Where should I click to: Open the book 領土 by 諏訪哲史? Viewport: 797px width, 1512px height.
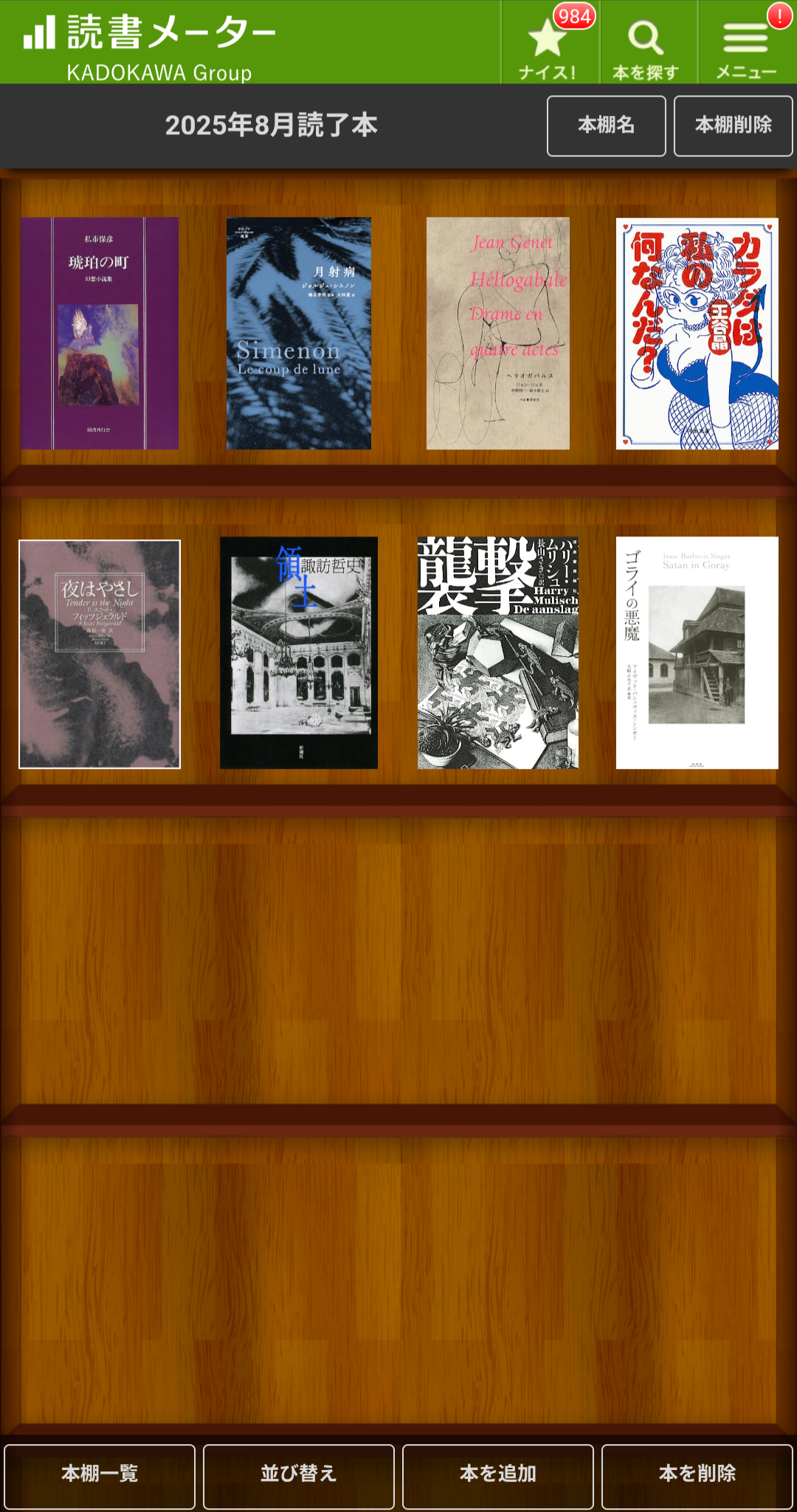click(x=299, y=652)
